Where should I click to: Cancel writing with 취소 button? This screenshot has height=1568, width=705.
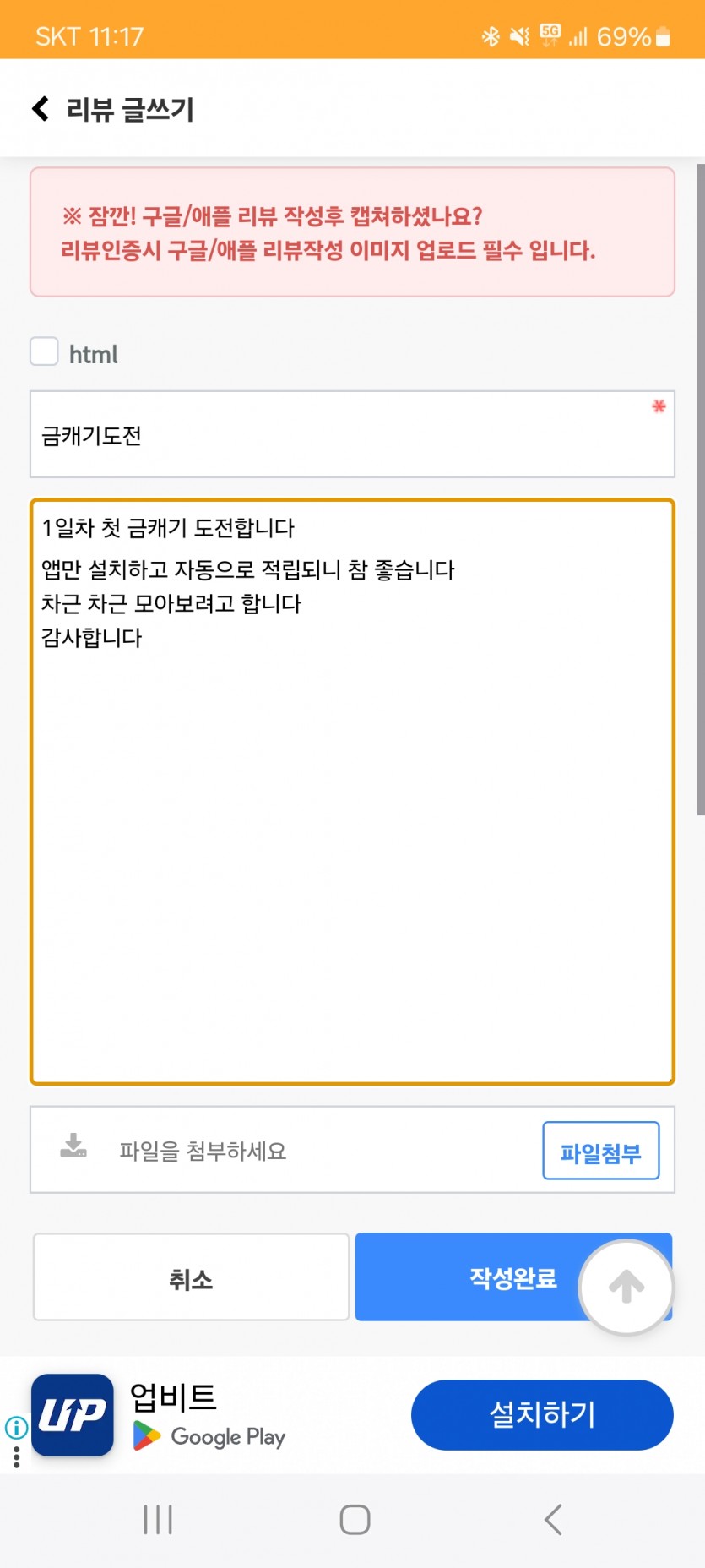coord(191,1277)
